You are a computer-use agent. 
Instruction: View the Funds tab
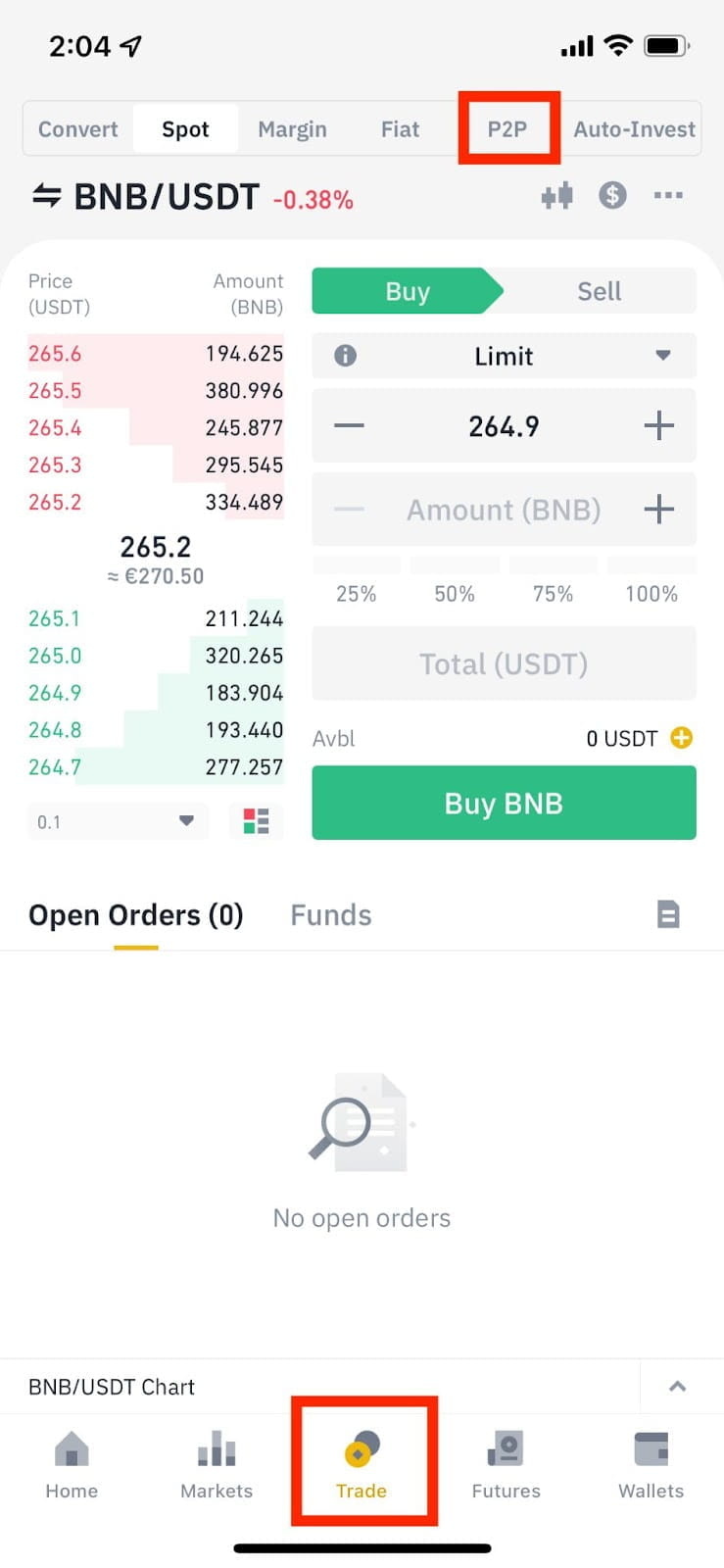click(331, 915)
